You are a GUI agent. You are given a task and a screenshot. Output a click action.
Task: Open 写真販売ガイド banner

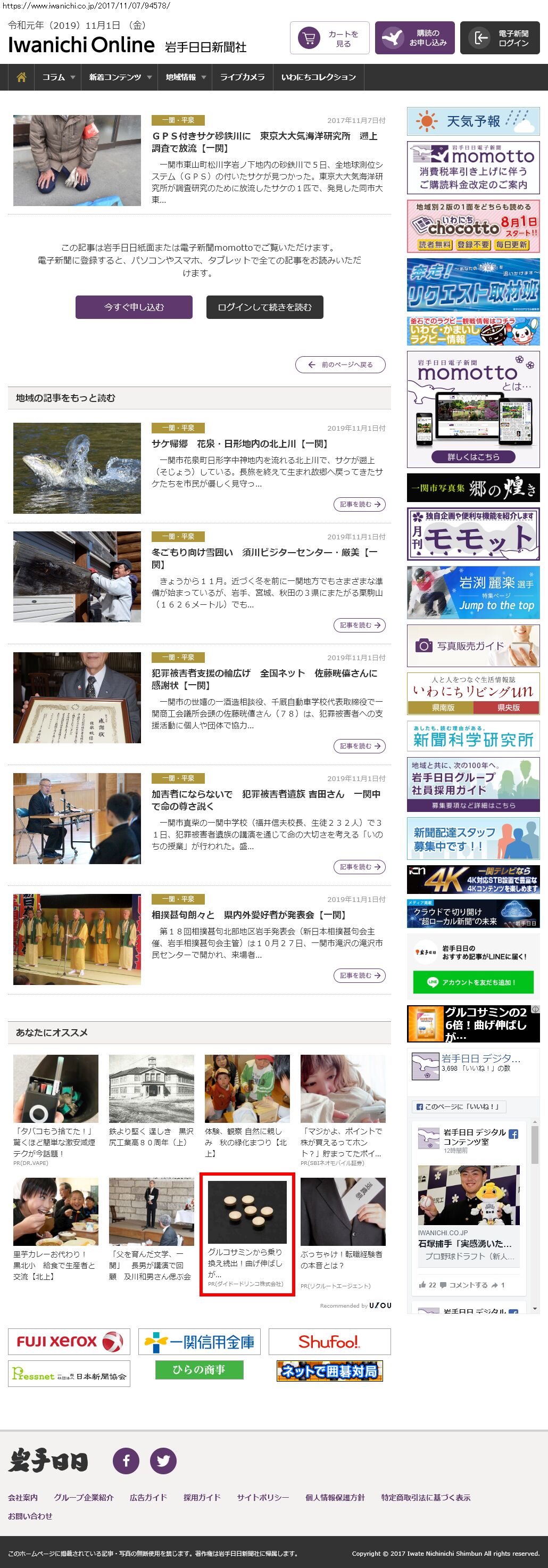coord(472,646)
